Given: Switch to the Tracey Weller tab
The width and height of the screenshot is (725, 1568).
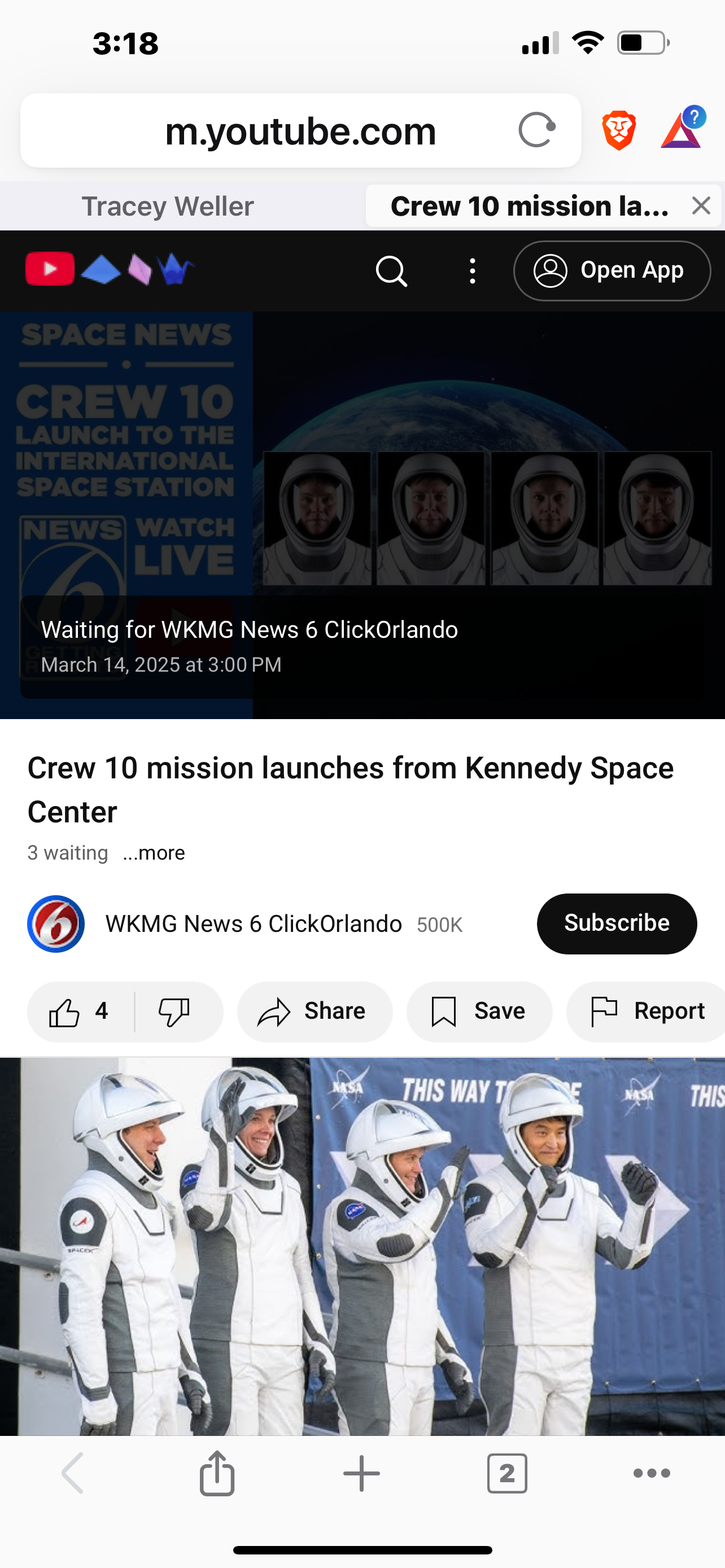Looking at the screenshot, I should click(168, 207).
